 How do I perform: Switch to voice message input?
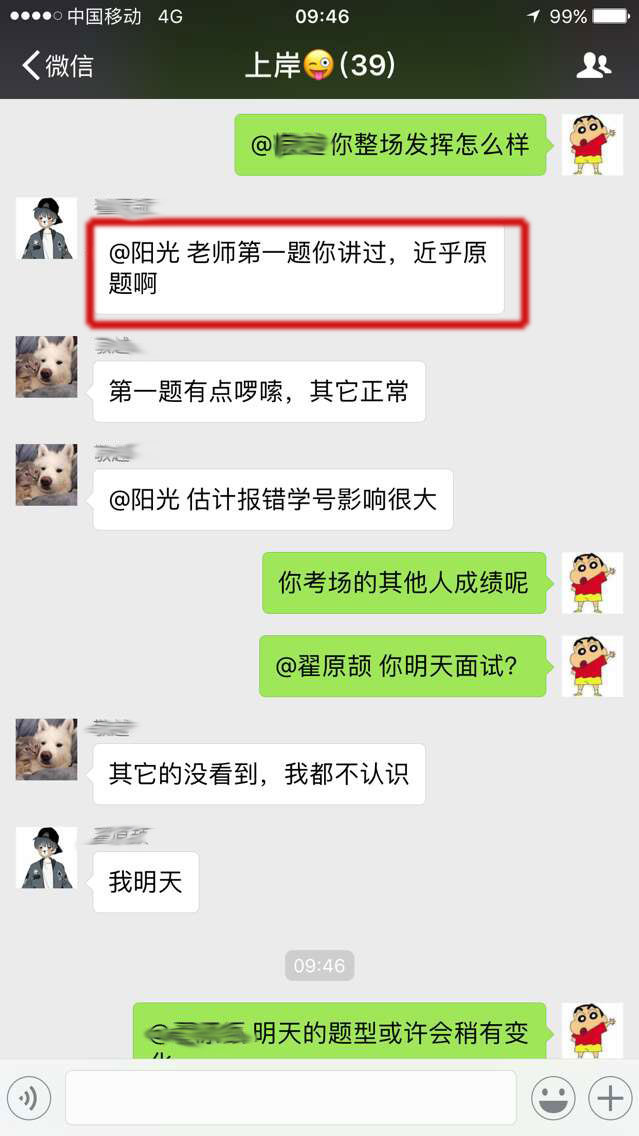point(29,1098)
